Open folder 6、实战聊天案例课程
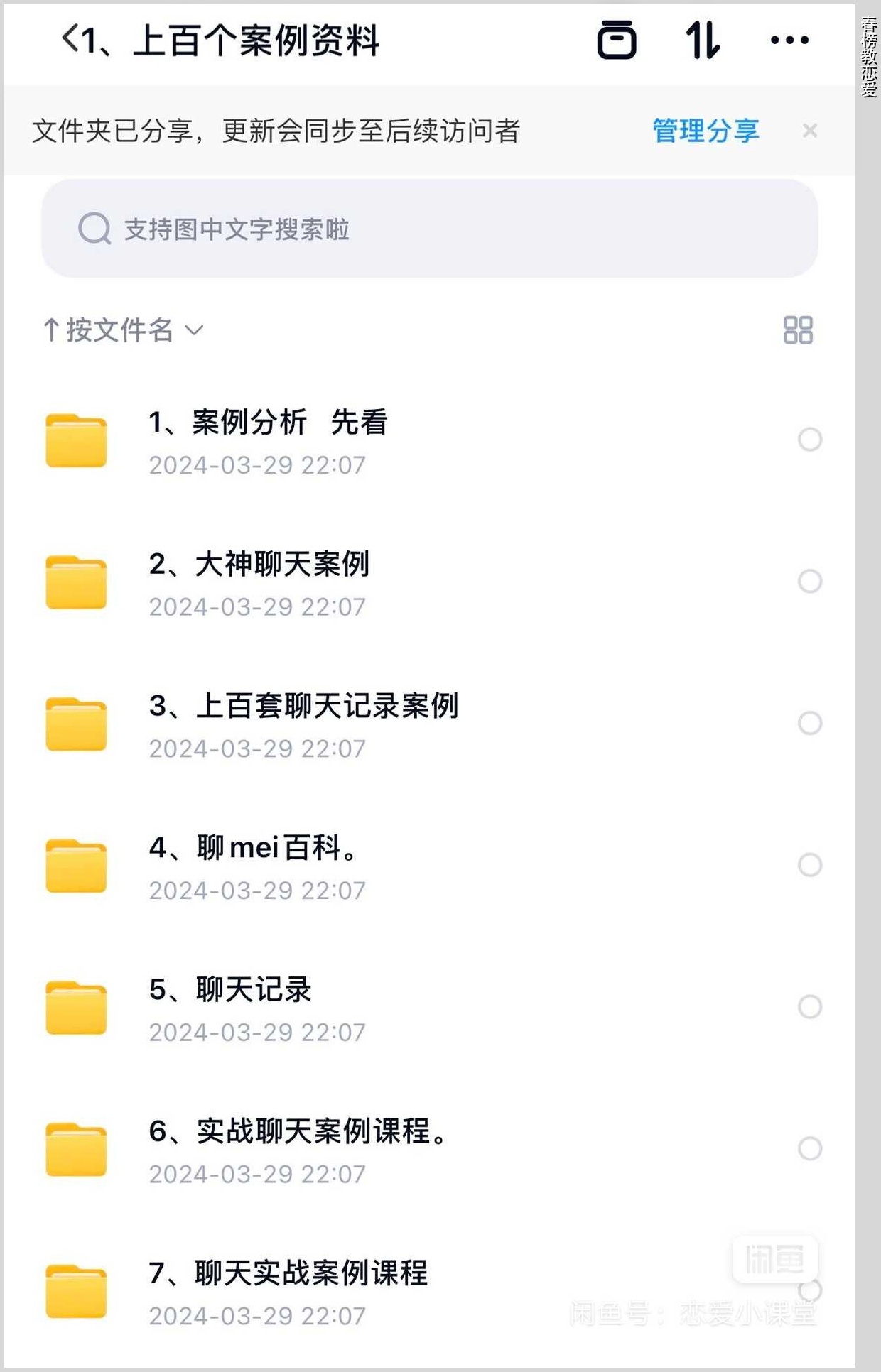 coord(297,1148)
